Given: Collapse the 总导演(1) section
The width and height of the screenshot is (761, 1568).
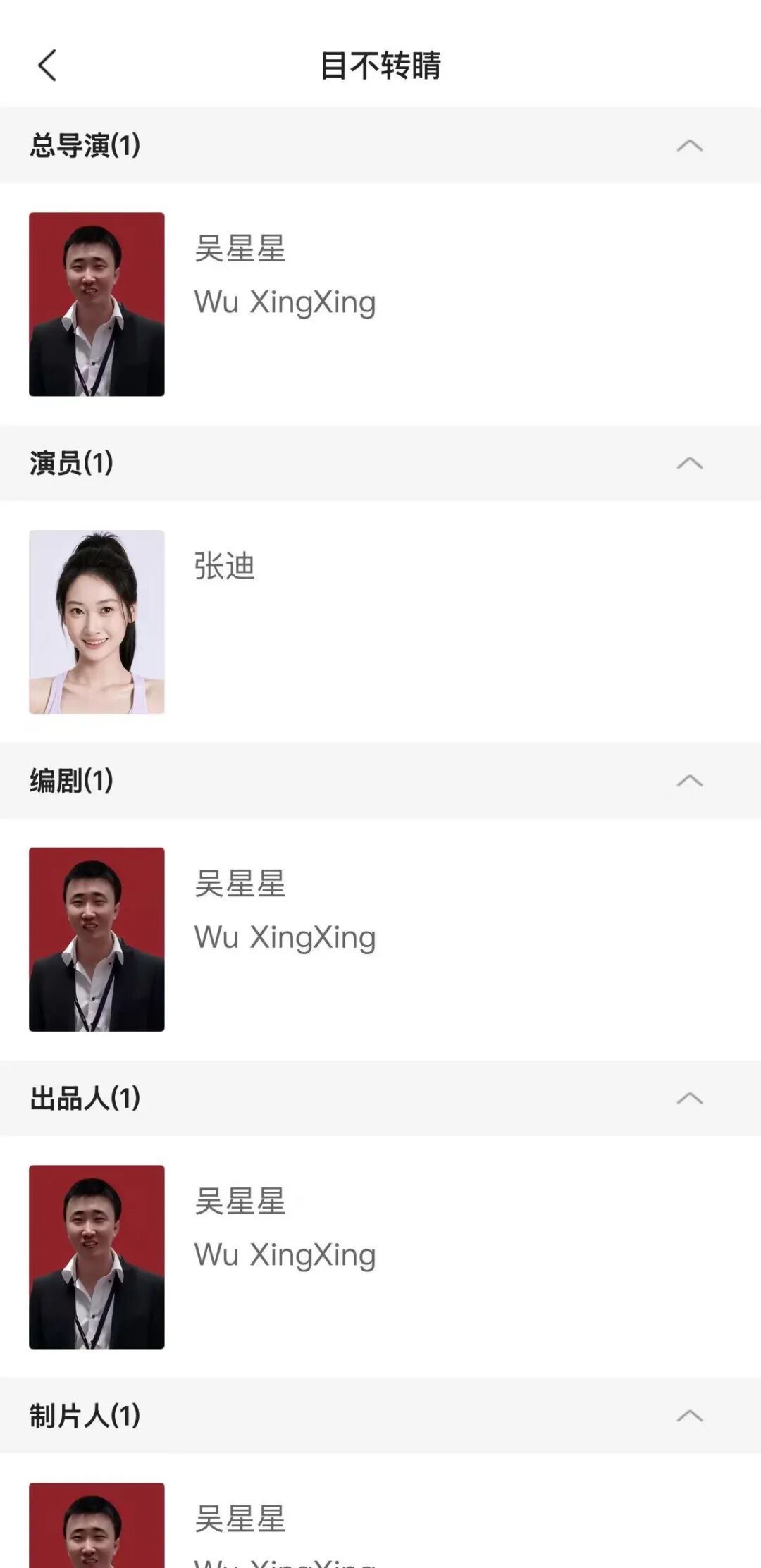Looking at the screenshot, I should click(689, 145).
